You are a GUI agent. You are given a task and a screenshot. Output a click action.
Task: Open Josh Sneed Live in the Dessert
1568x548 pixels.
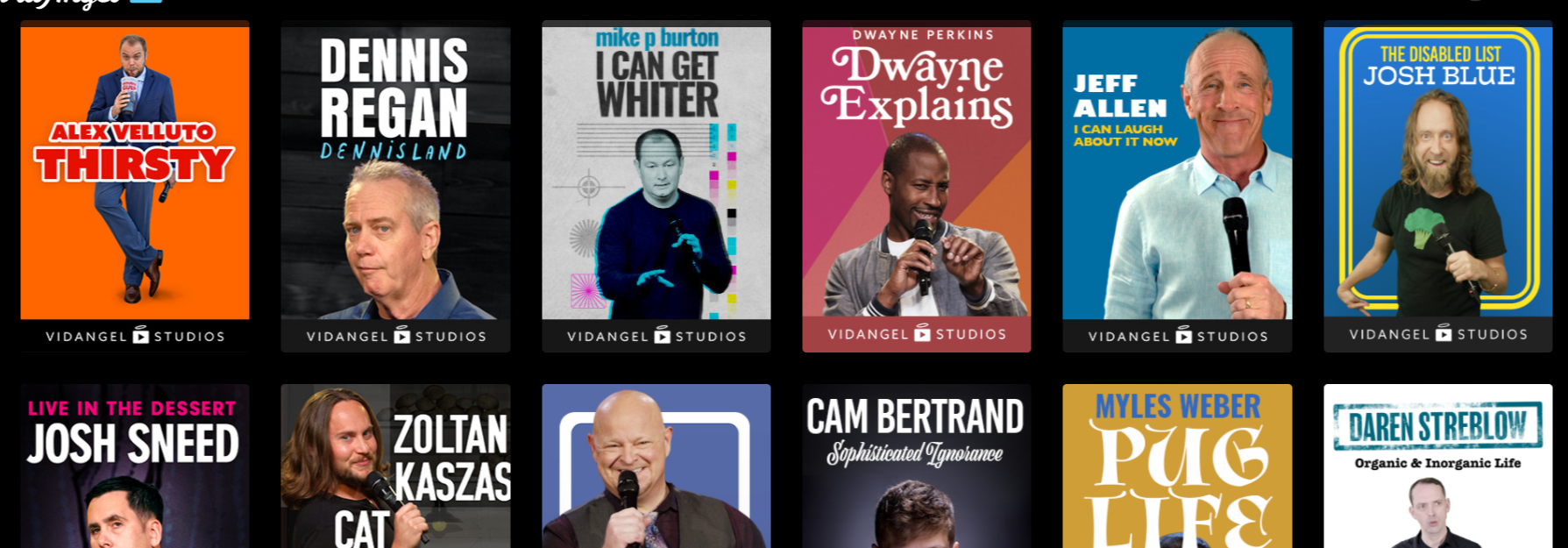pos(134,466)
